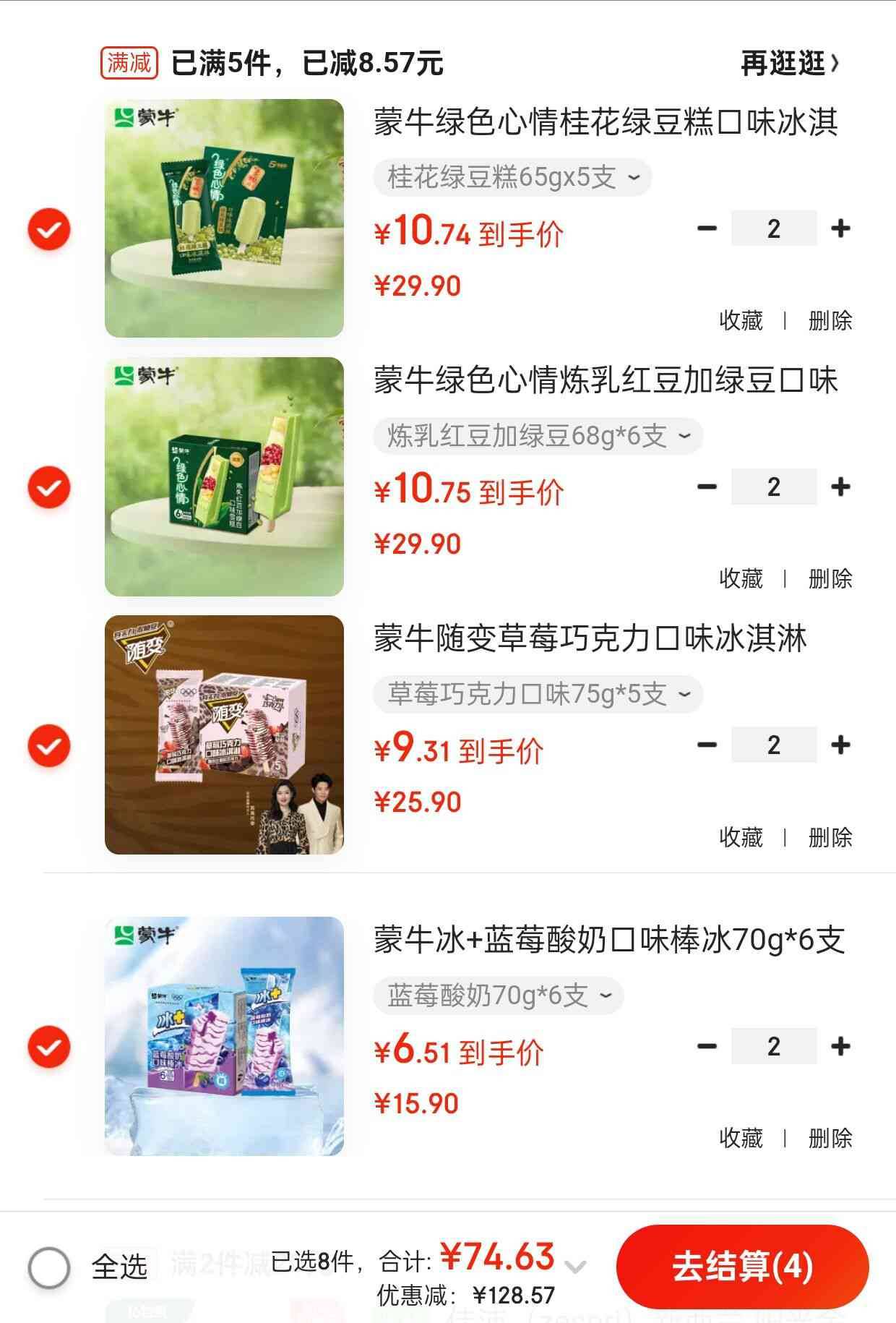Change the 炼乳红豆加绿豆68g*6支 specification
The width and height of the screenshot is (896, 1323).
point(538,436)
